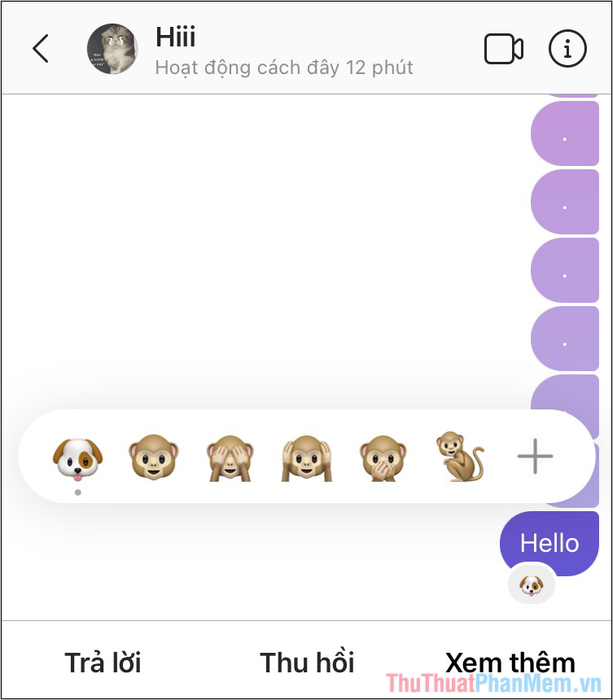React with the speak-no-evil monkey emoji
This screenshot has height=700, width=613.
(x=383, y=458)
